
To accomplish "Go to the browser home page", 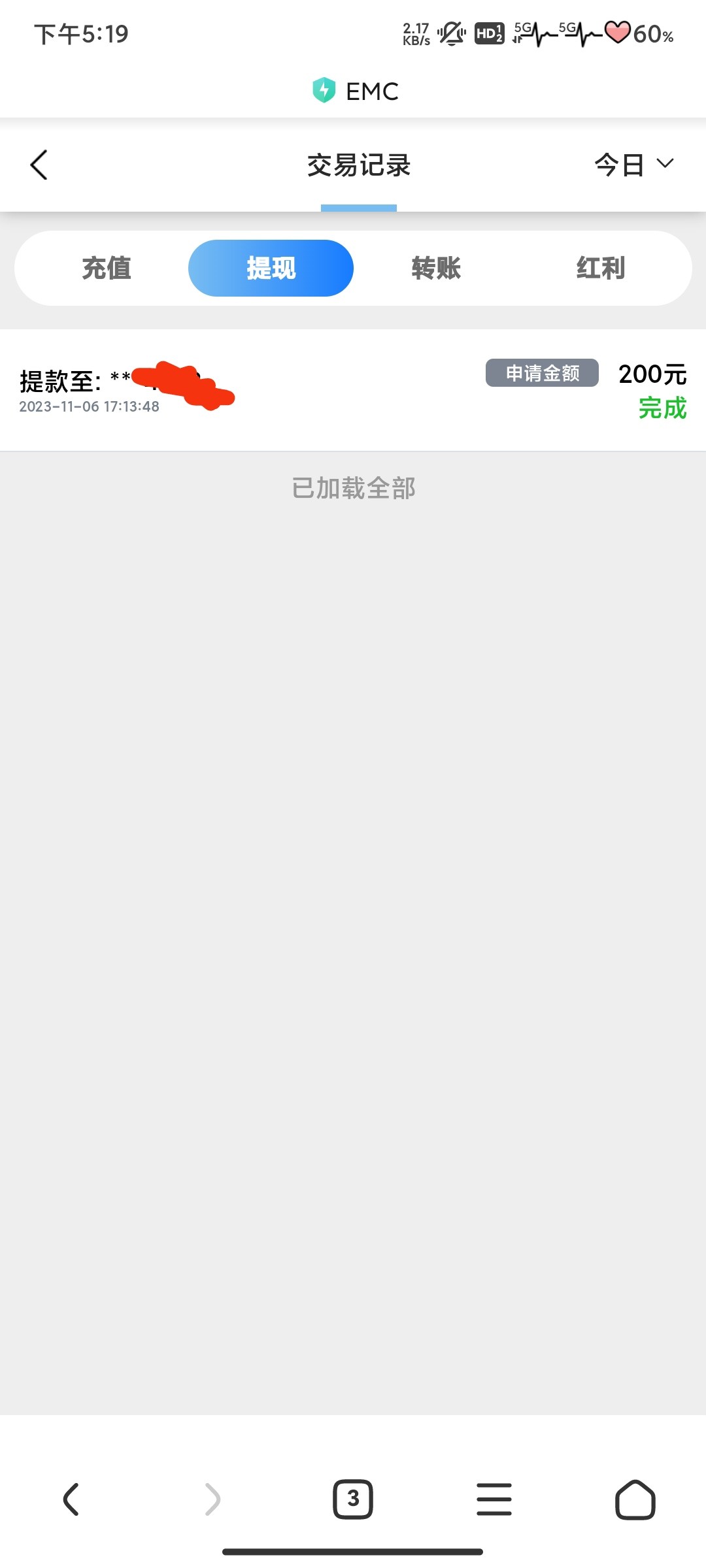I will [x=635, y=1499].
